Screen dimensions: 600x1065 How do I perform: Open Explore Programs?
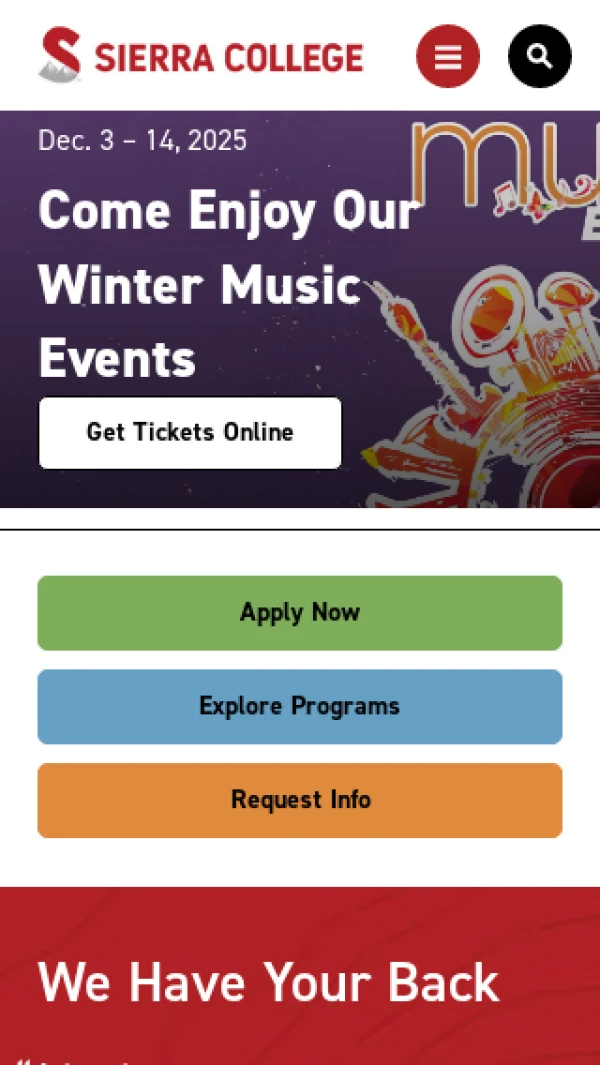pyautogui.click(x=300, y=707)
